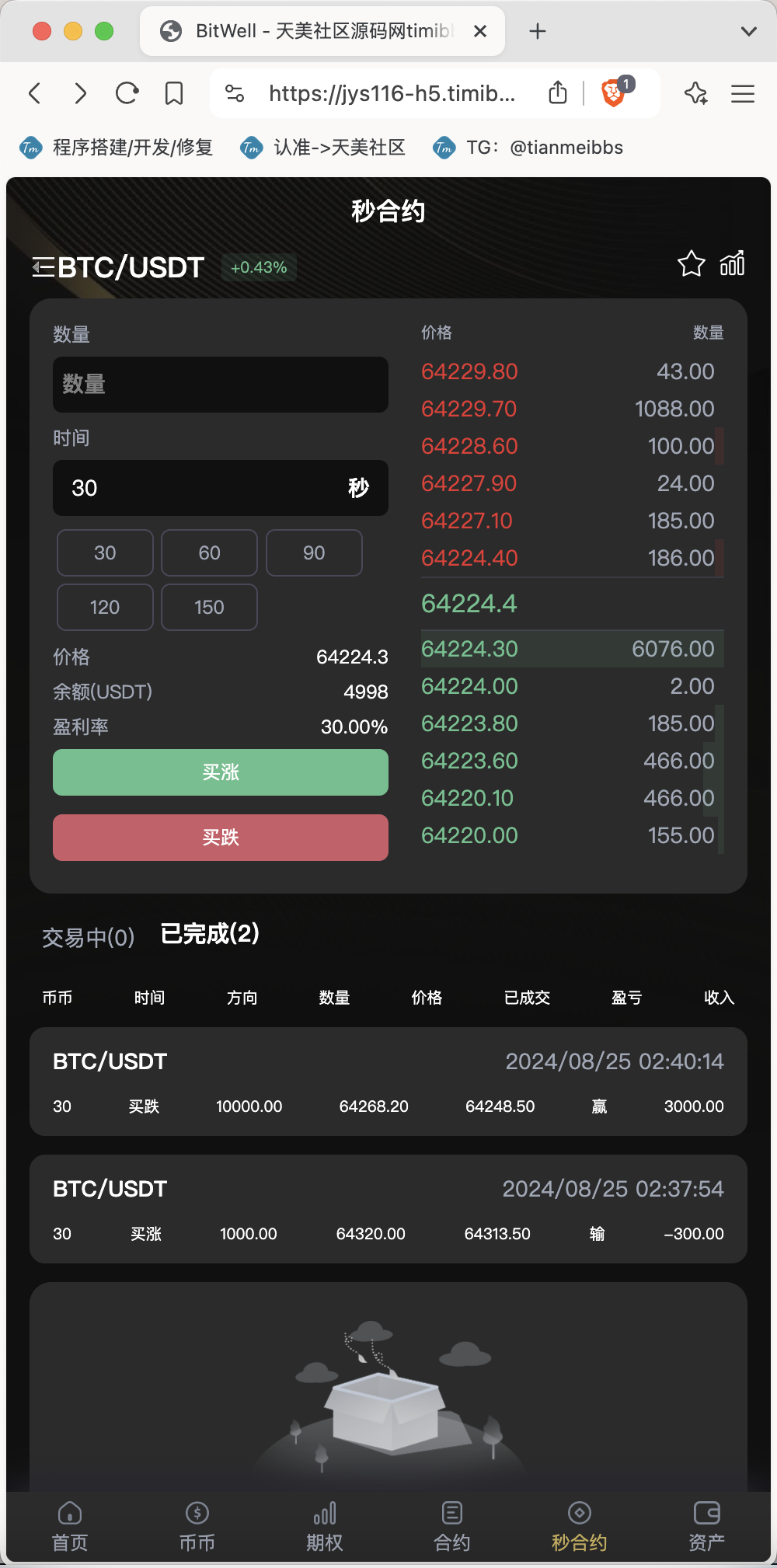Open the 资产 assets tab
This screenshot has width=777, height=1568.
(x=707, y=1526)
